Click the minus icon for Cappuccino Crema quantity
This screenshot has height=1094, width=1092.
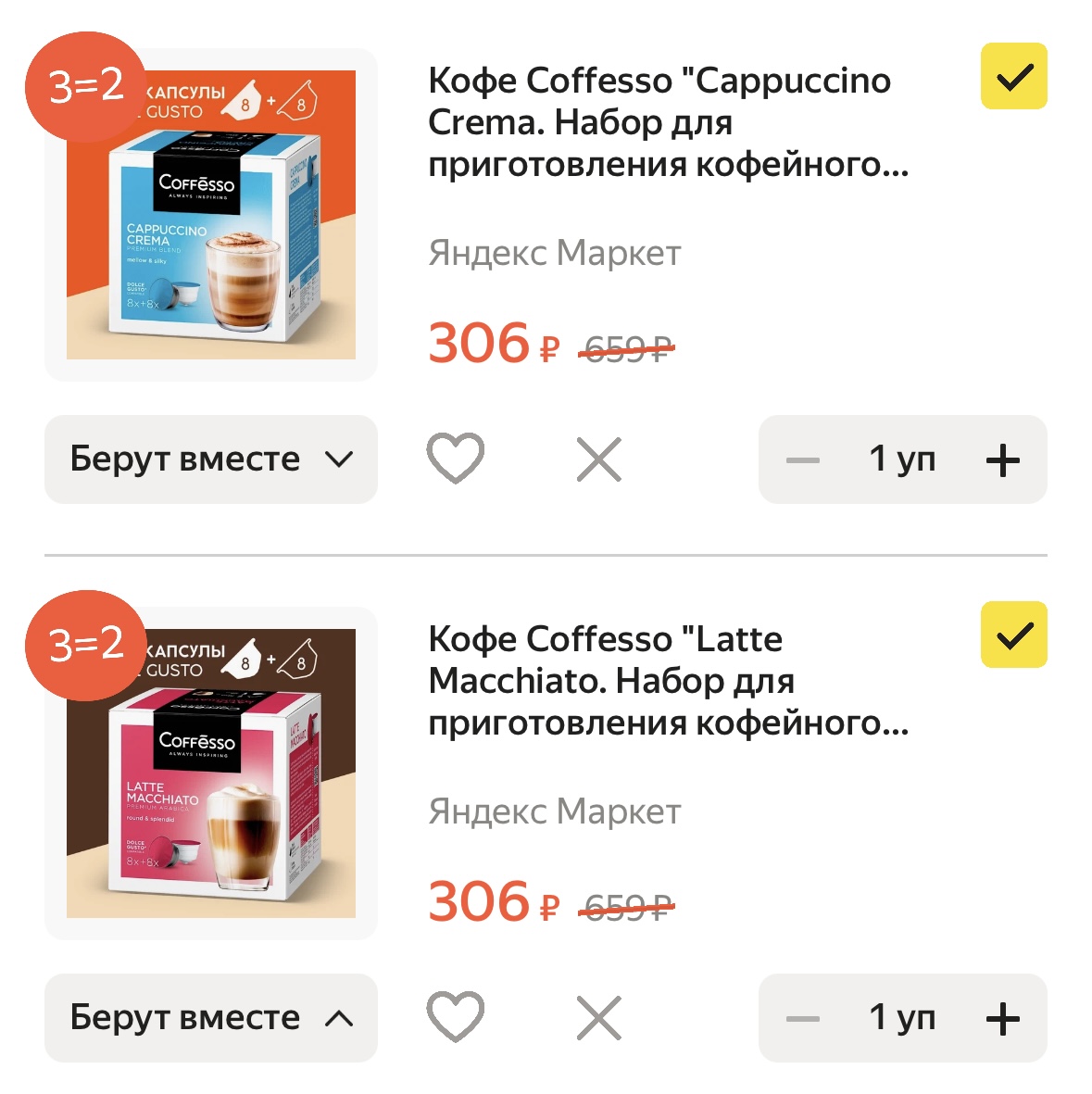(x=804, y=459)
